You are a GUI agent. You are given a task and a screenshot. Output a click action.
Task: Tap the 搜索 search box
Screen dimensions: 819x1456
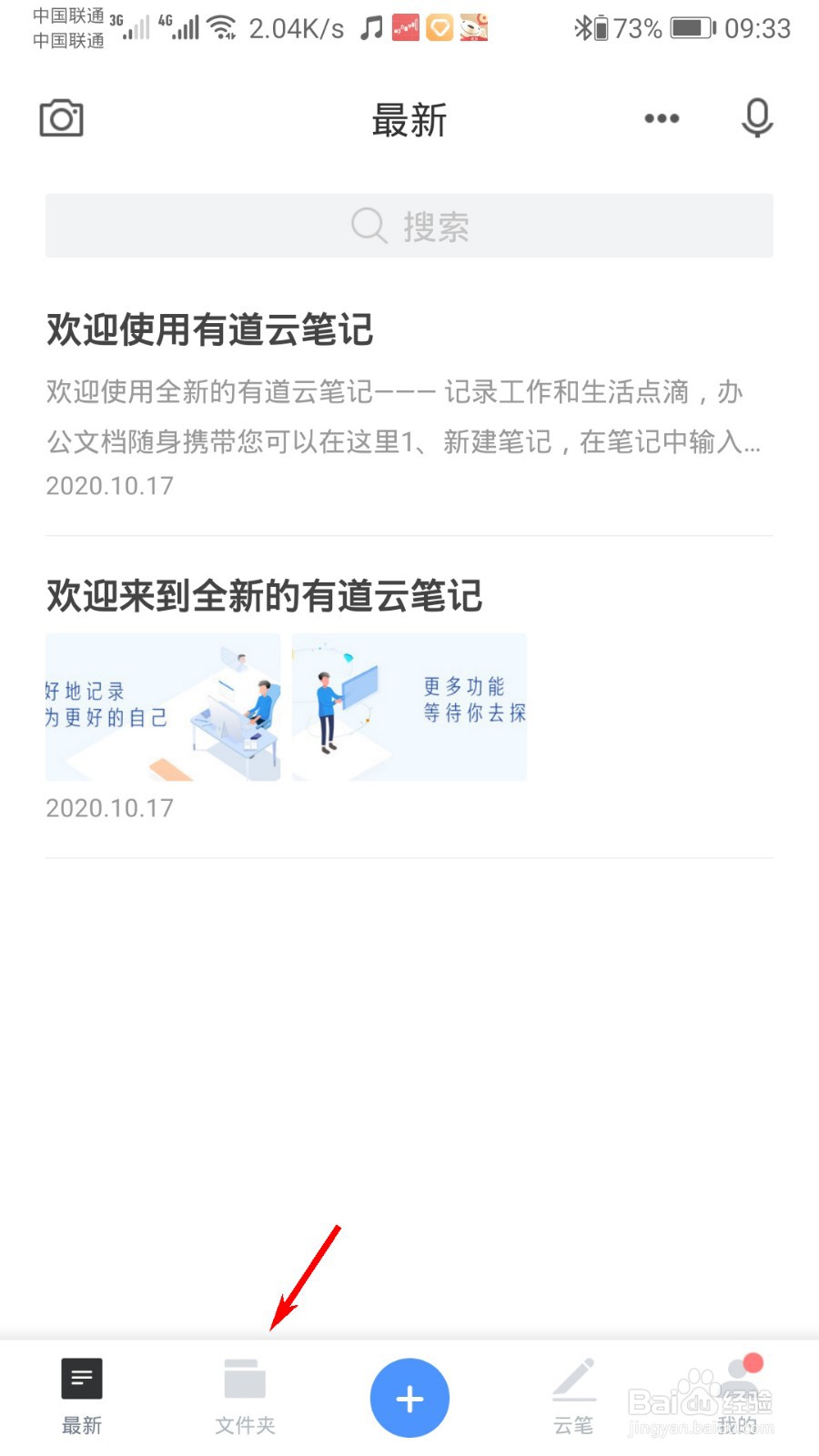click(x=409, y=226)
